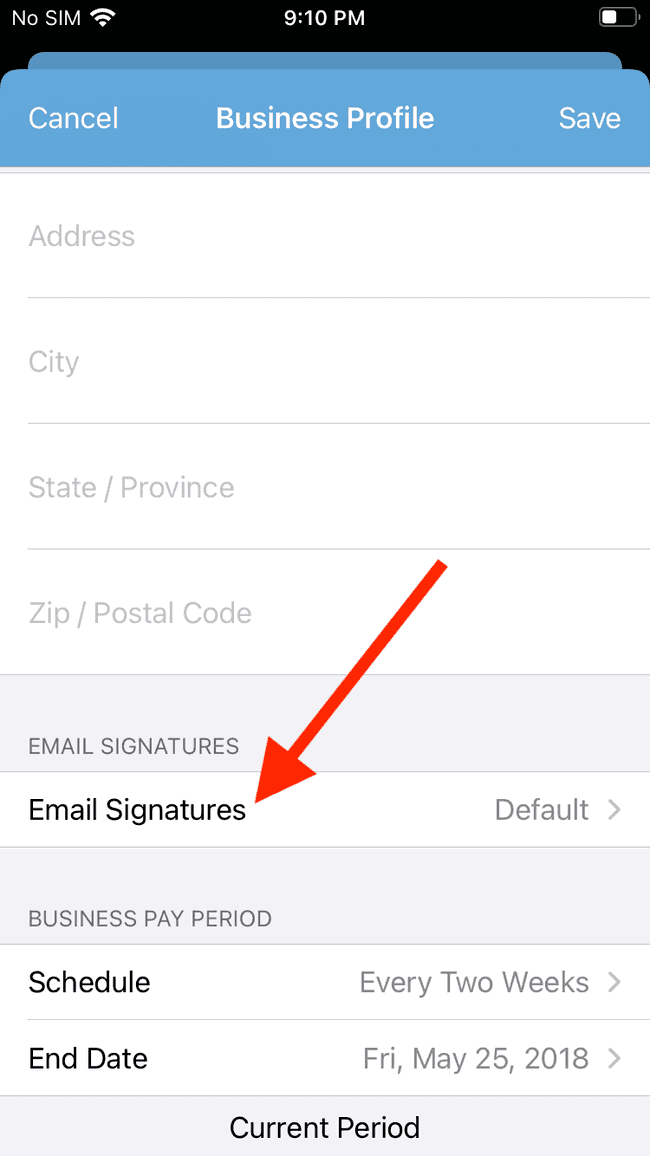Open the Email Signatures row
650x1156 pixels.
325,809
